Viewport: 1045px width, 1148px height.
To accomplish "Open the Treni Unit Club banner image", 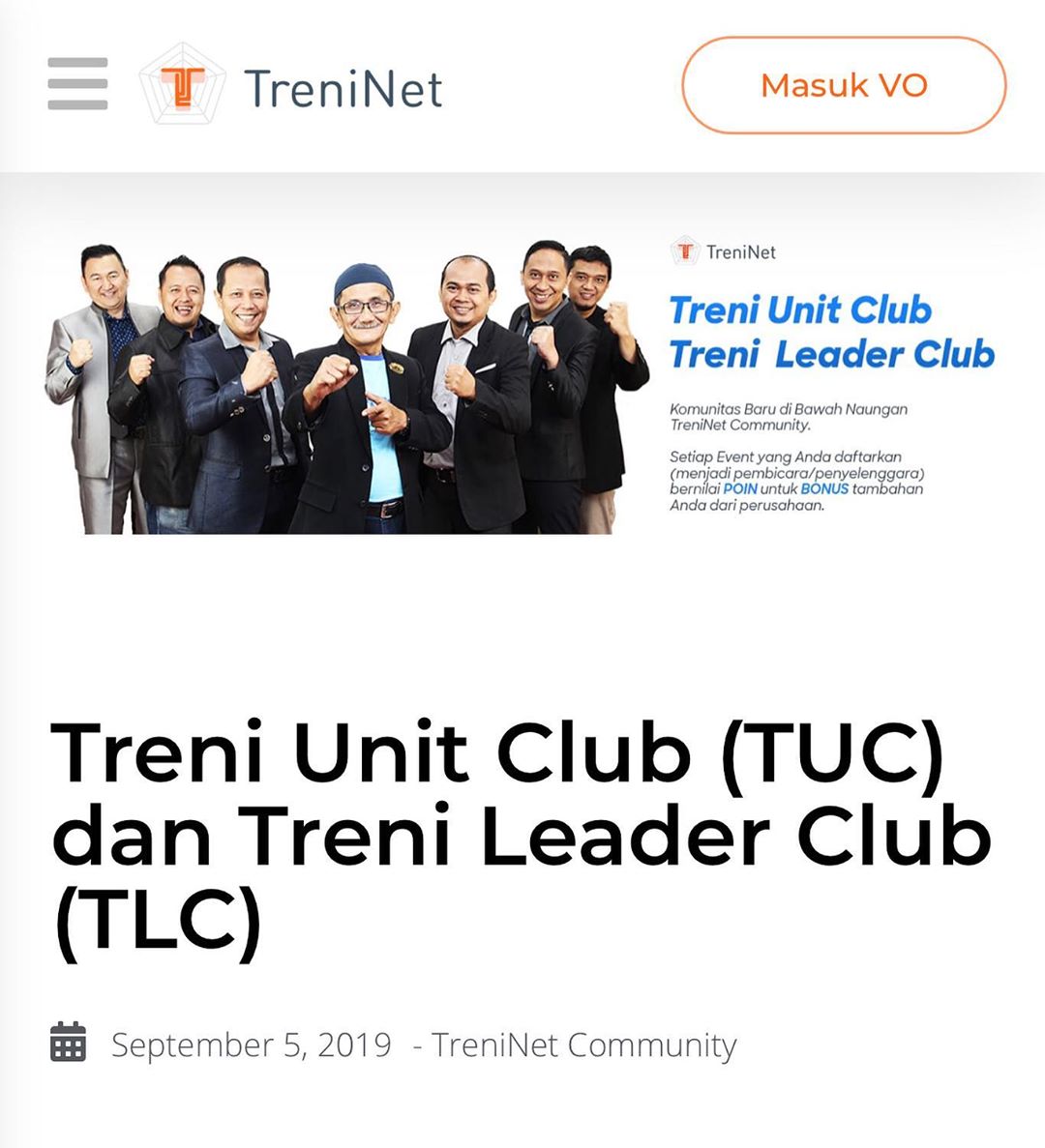I will (x=522, y=385).
